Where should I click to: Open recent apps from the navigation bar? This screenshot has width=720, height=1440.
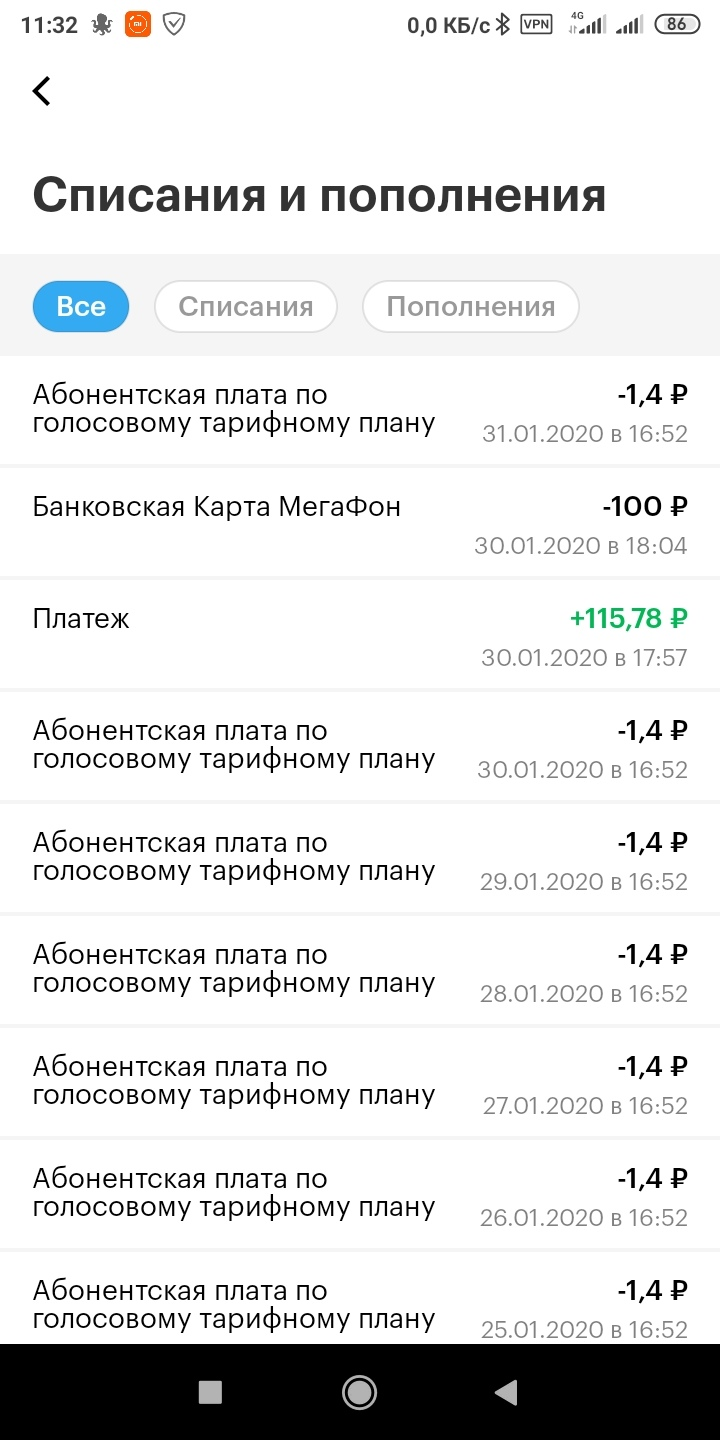210,1392
